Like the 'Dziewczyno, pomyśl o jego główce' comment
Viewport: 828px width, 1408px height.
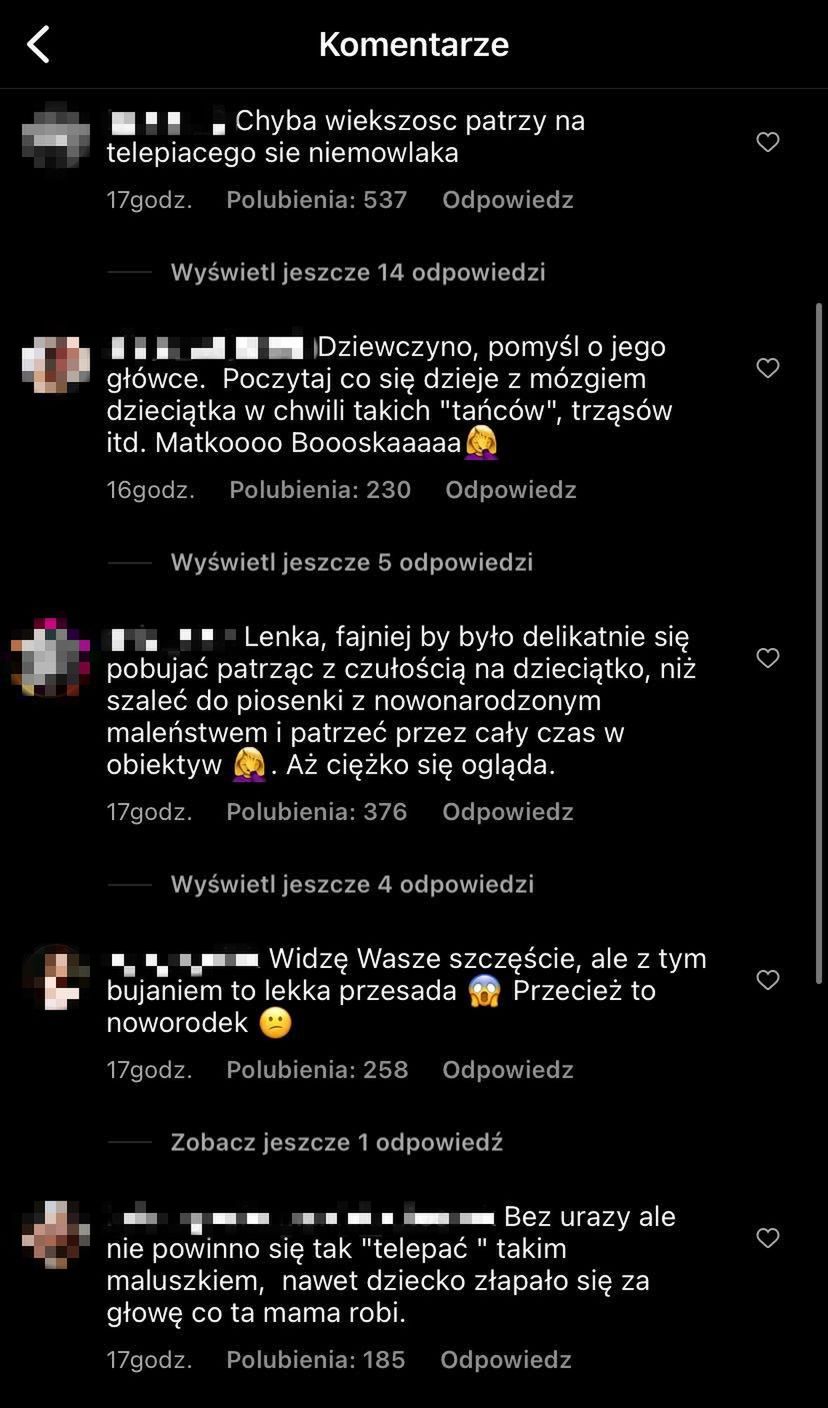[x=767, y=368]
